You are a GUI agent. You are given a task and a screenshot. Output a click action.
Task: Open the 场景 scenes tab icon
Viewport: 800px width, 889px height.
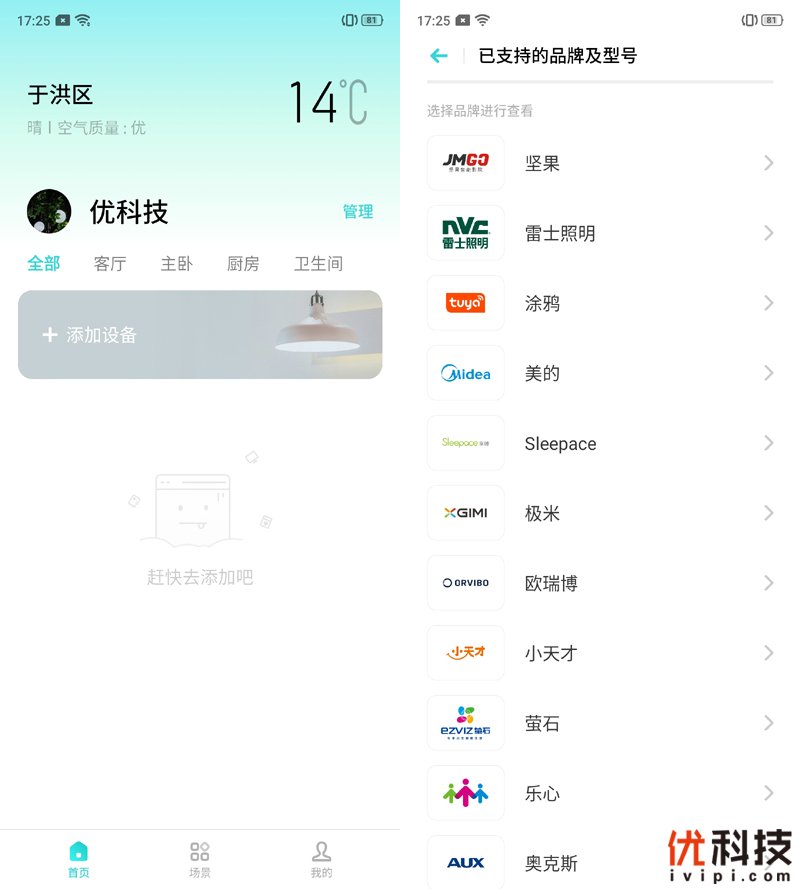(199, 858)
